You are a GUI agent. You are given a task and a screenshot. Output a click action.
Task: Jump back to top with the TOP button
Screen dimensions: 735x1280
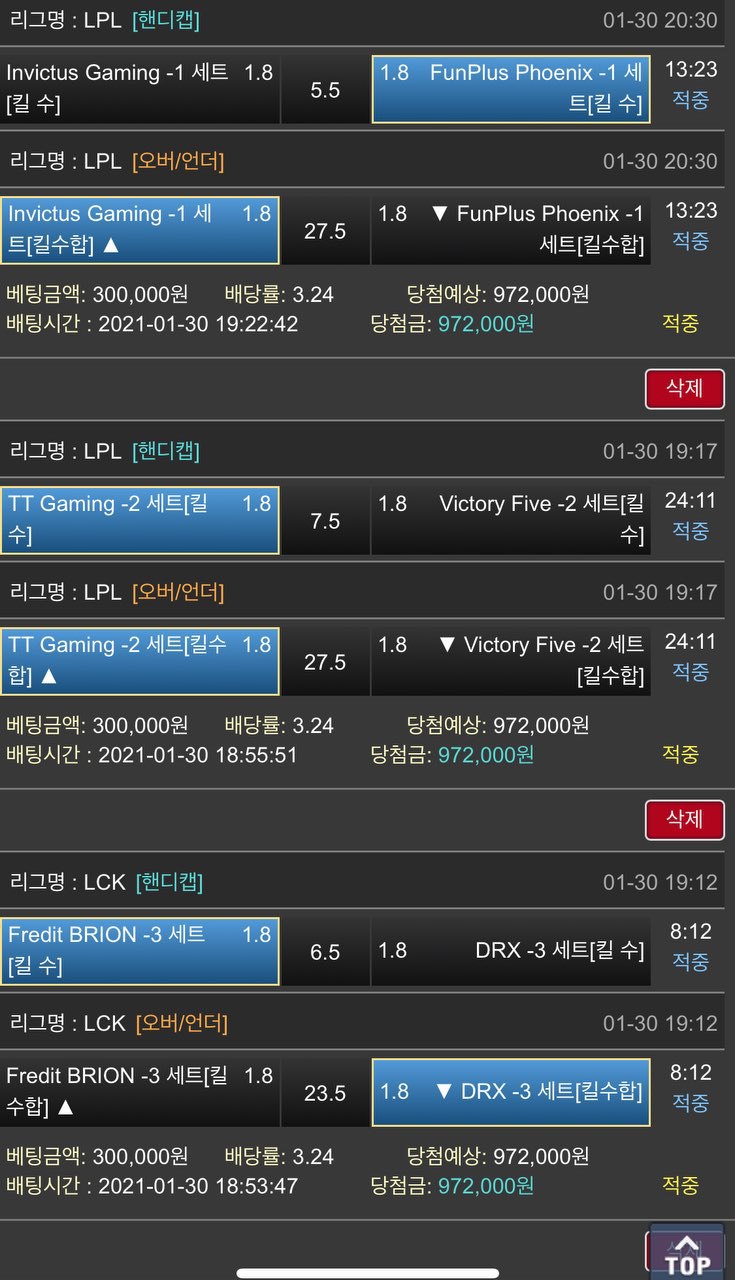coord(687,1253)
